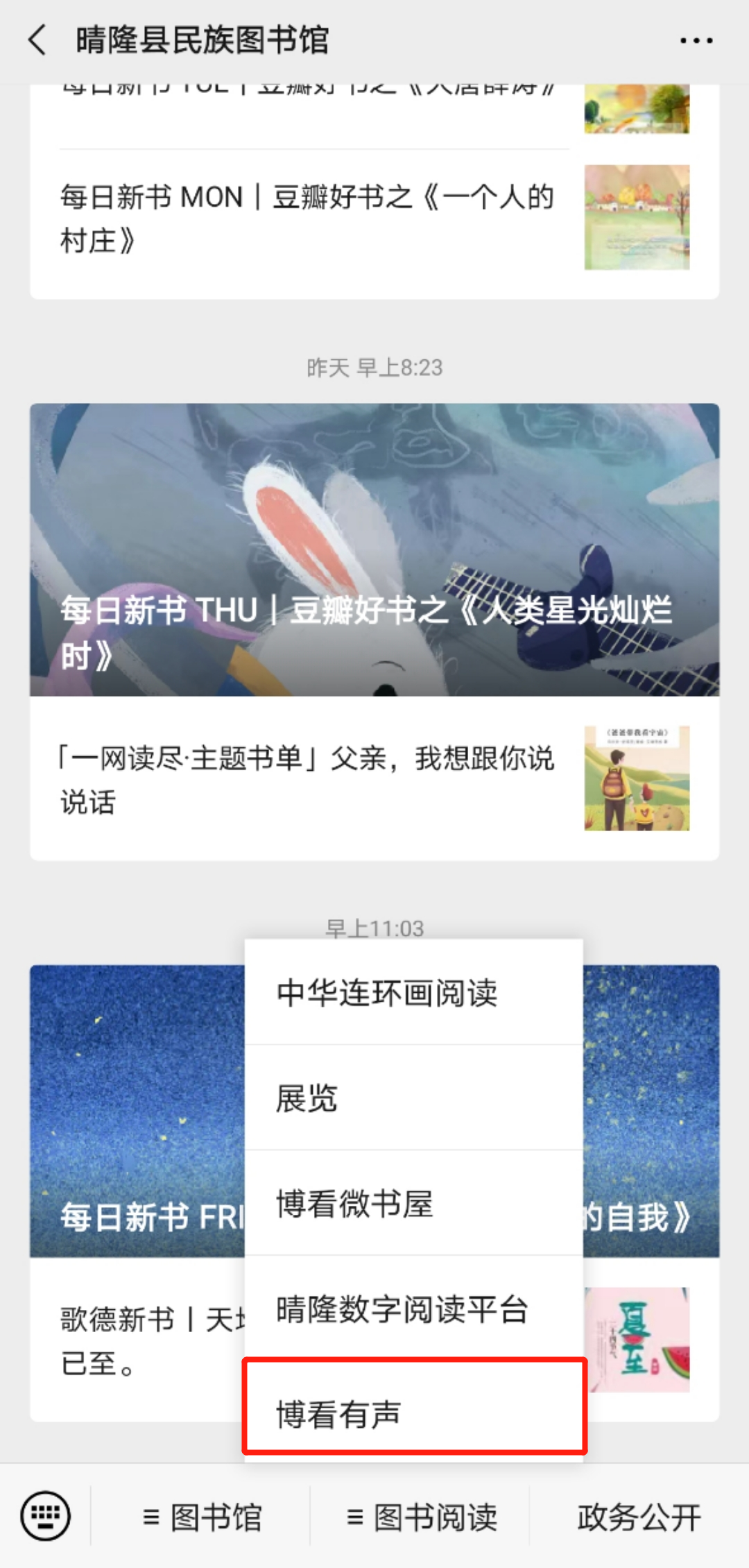Open 晴隆数字阅读平台 menu item

(x=413, y=1309)
